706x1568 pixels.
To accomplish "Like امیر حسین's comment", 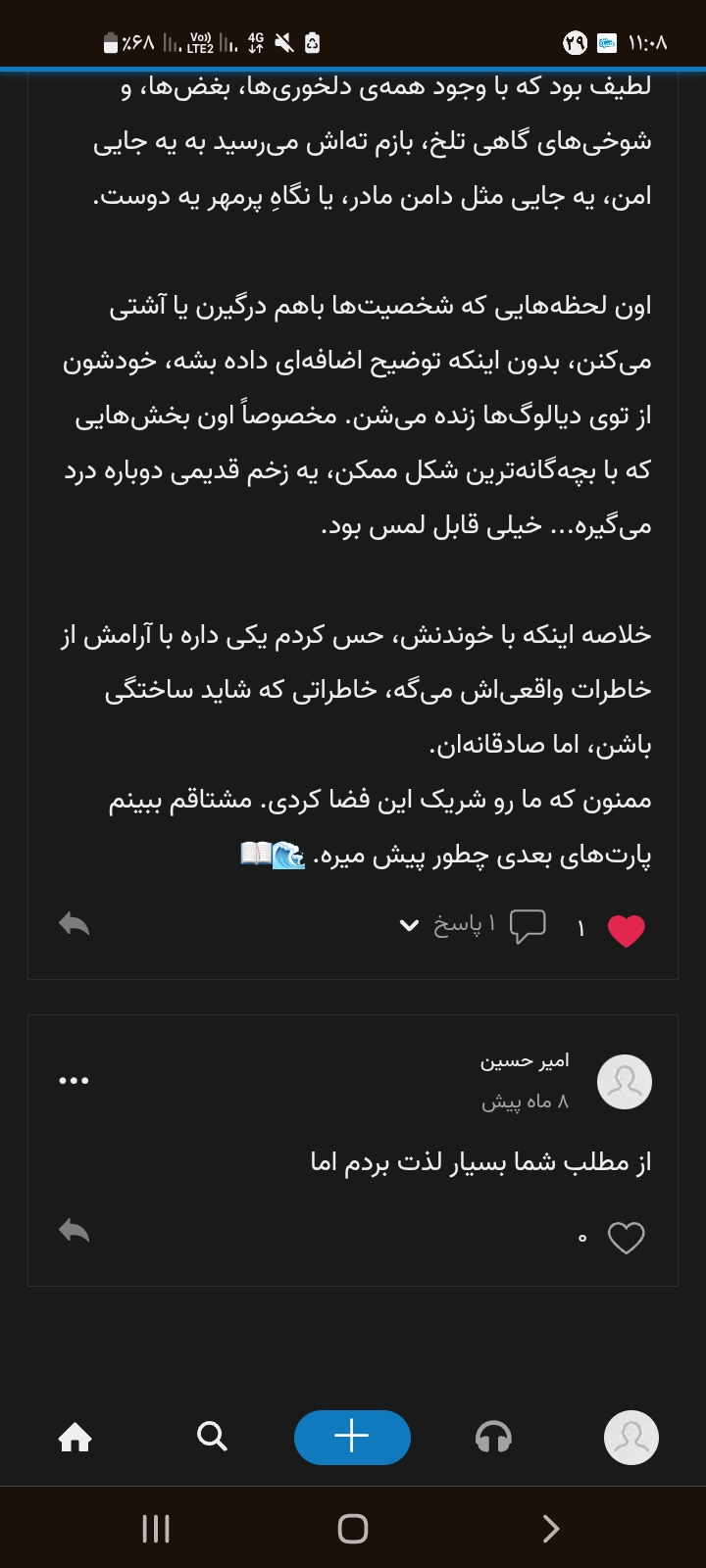I will [626, 1238].
